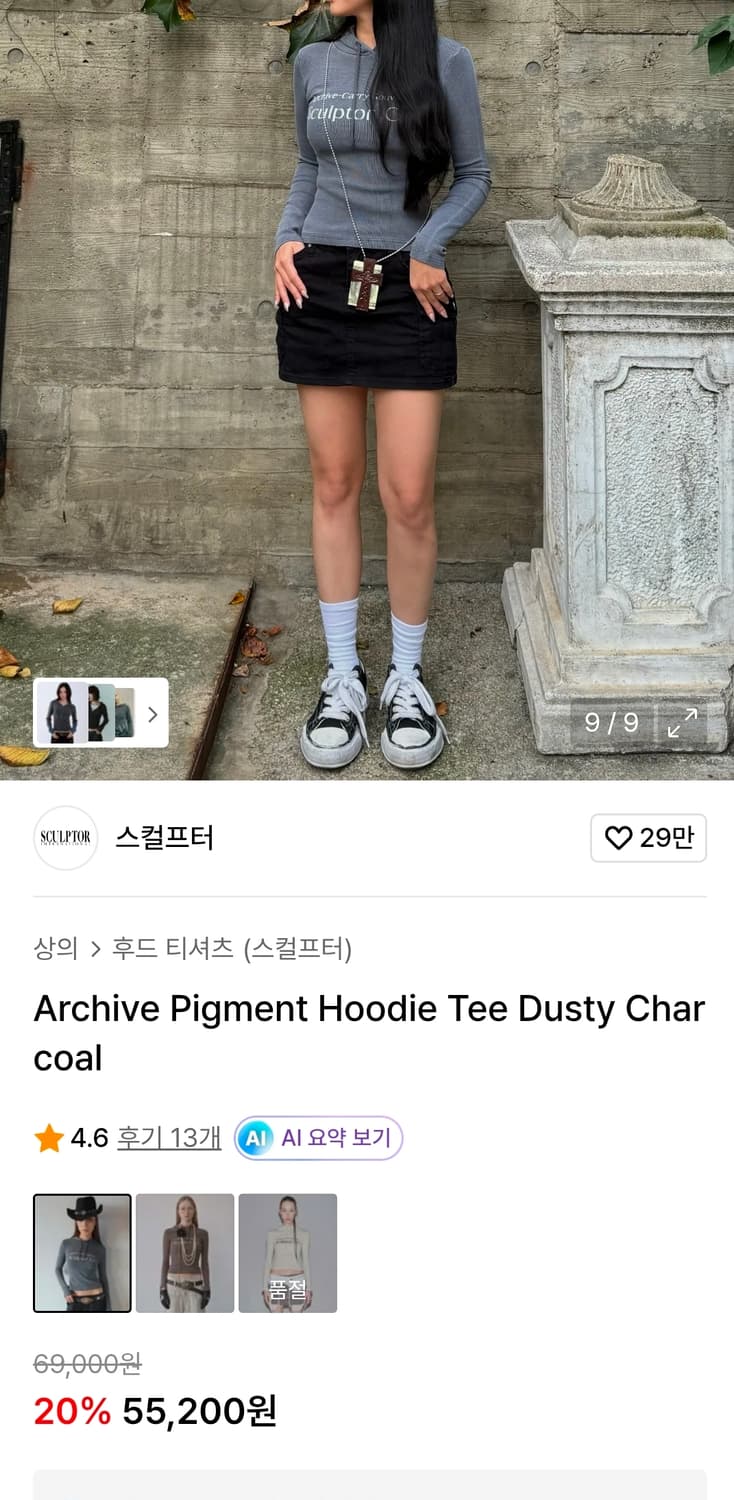
Task: Click the discounted price 55,200원
Action: click(x=200, y=1412)
